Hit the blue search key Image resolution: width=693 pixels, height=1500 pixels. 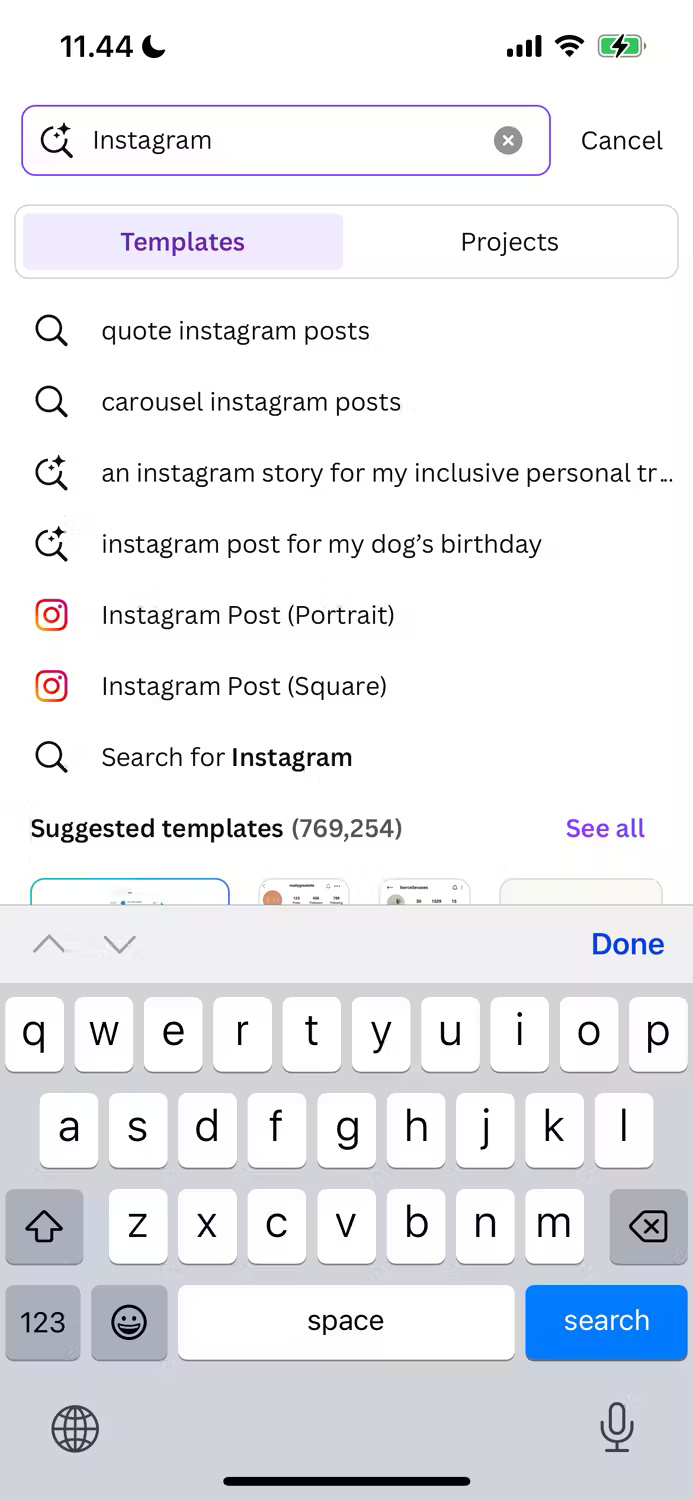point(606,1321)
